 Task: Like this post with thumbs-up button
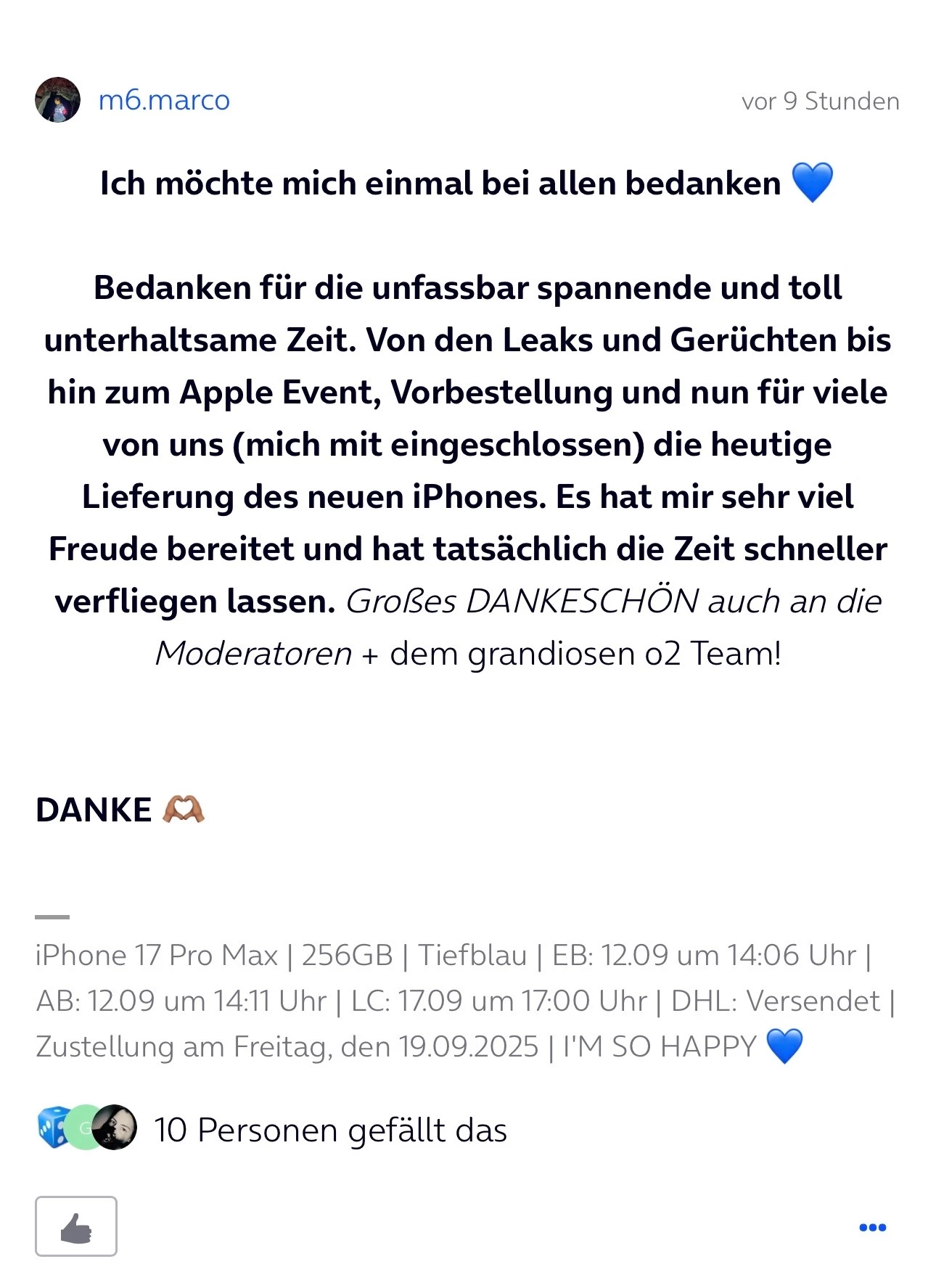76,1226
